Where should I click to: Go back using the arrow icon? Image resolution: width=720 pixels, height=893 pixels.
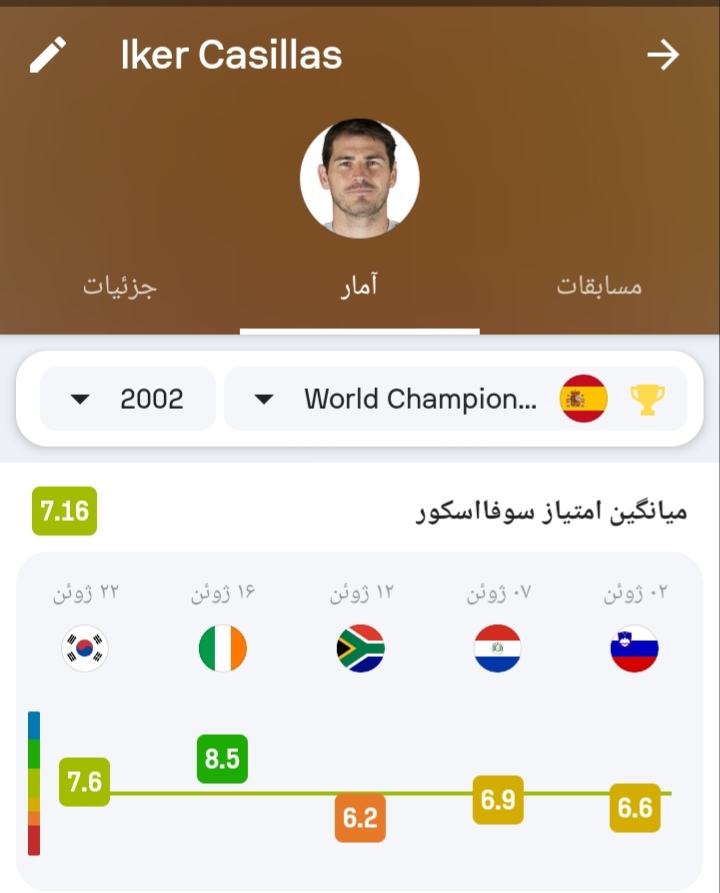[x=662, y=55]
